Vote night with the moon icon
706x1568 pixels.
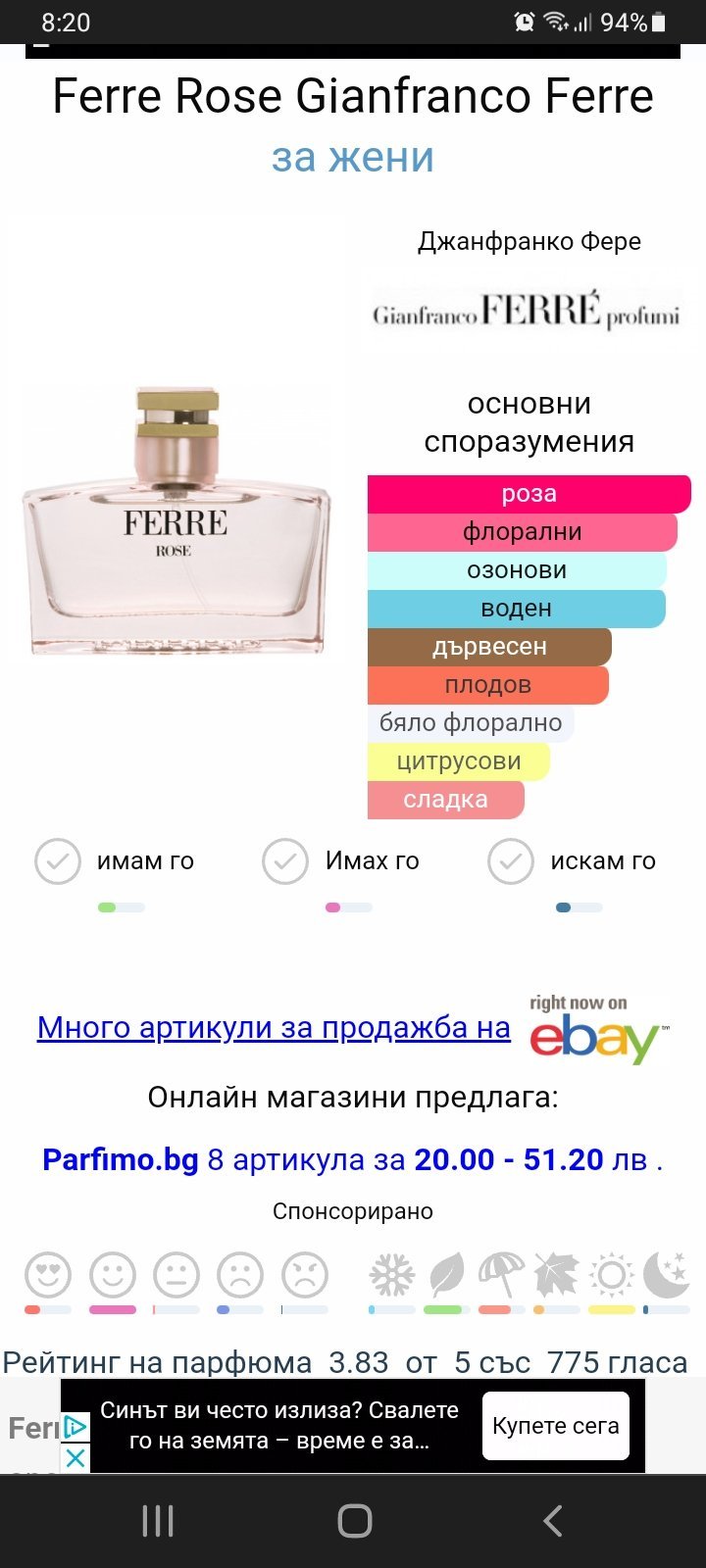667,1276
